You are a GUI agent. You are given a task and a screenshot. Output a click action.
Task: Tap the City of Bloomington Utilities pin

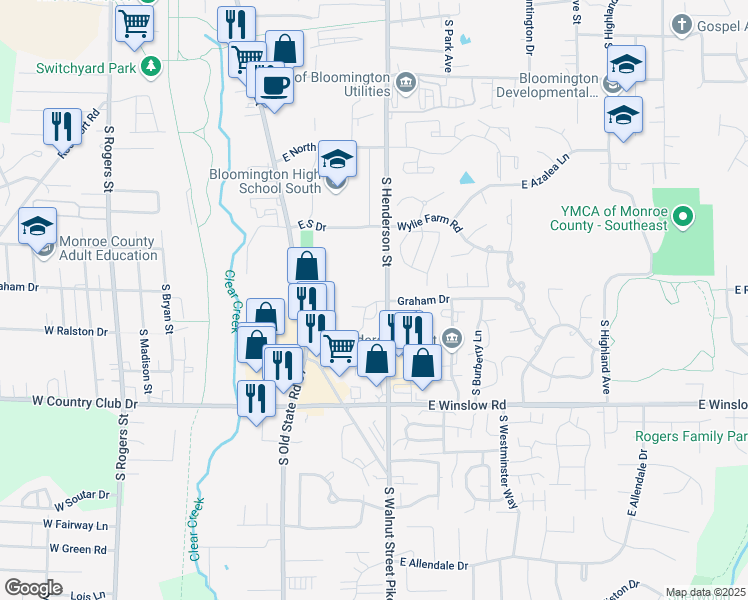[405, 83]
